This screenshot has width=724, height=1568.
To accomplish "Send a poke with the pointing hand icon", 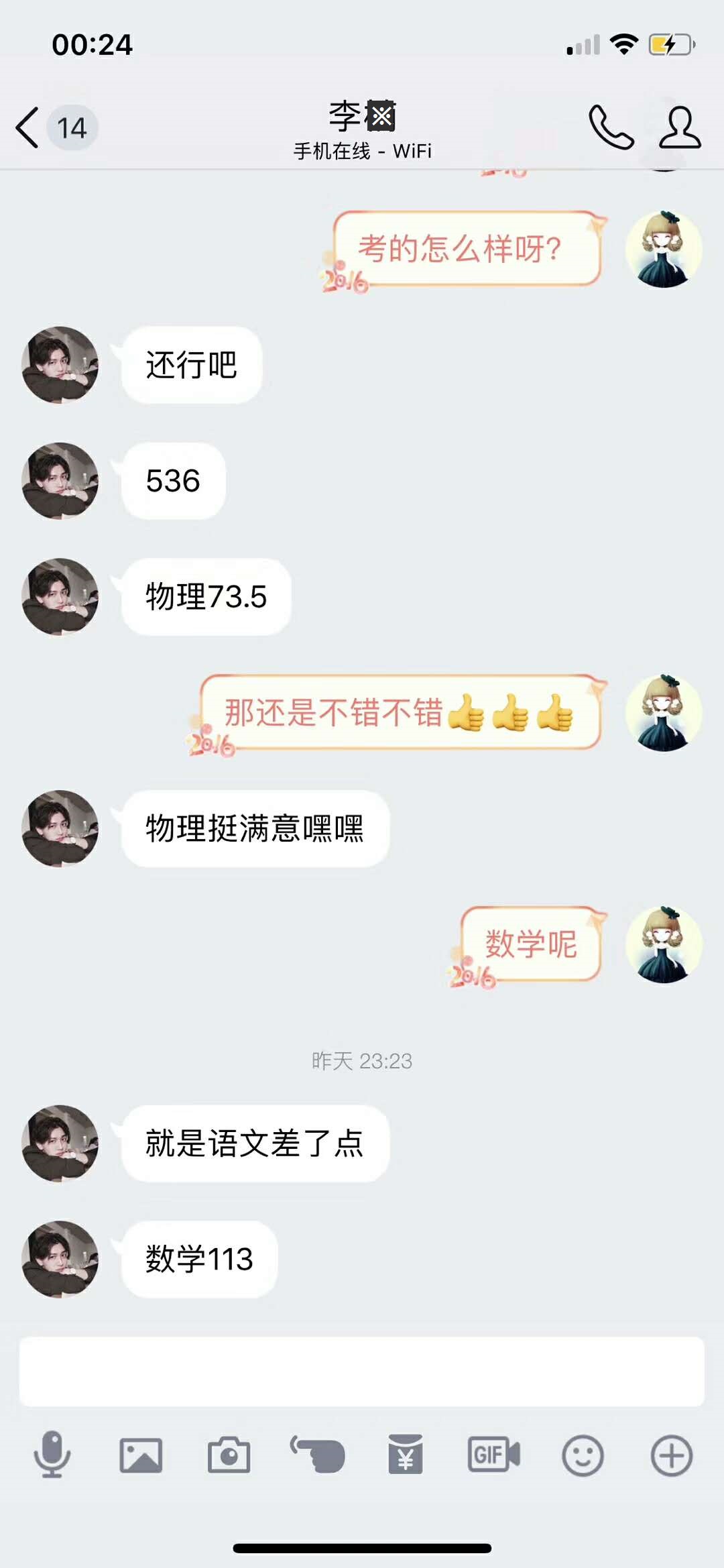I will (318, 1455).
